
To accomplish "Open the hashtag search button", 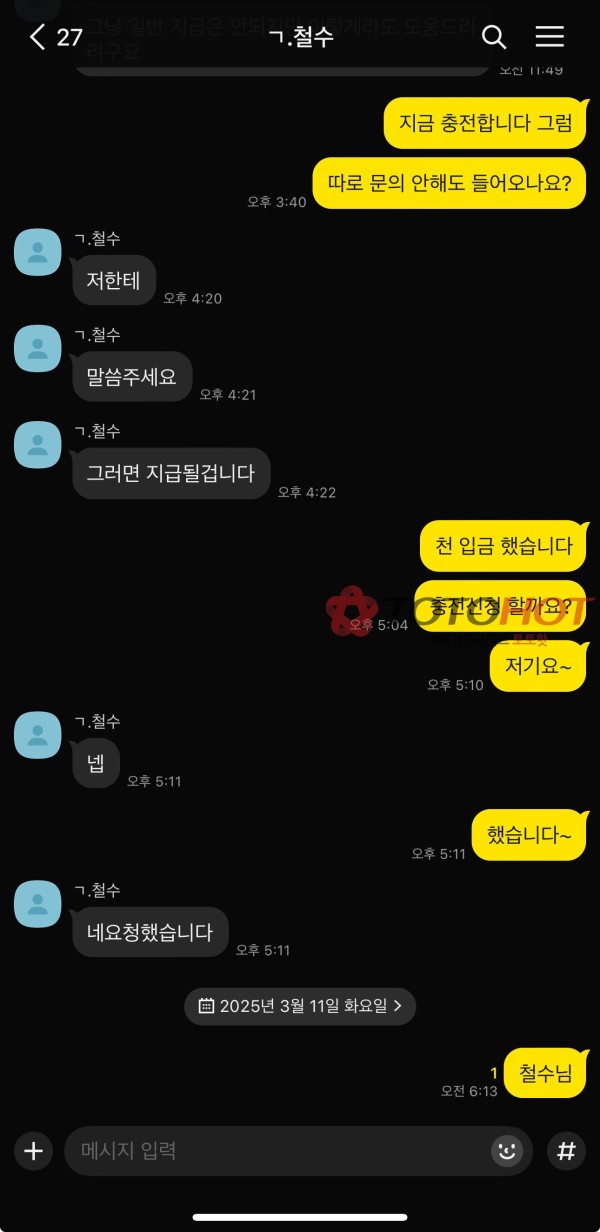I will point(567,1151).
